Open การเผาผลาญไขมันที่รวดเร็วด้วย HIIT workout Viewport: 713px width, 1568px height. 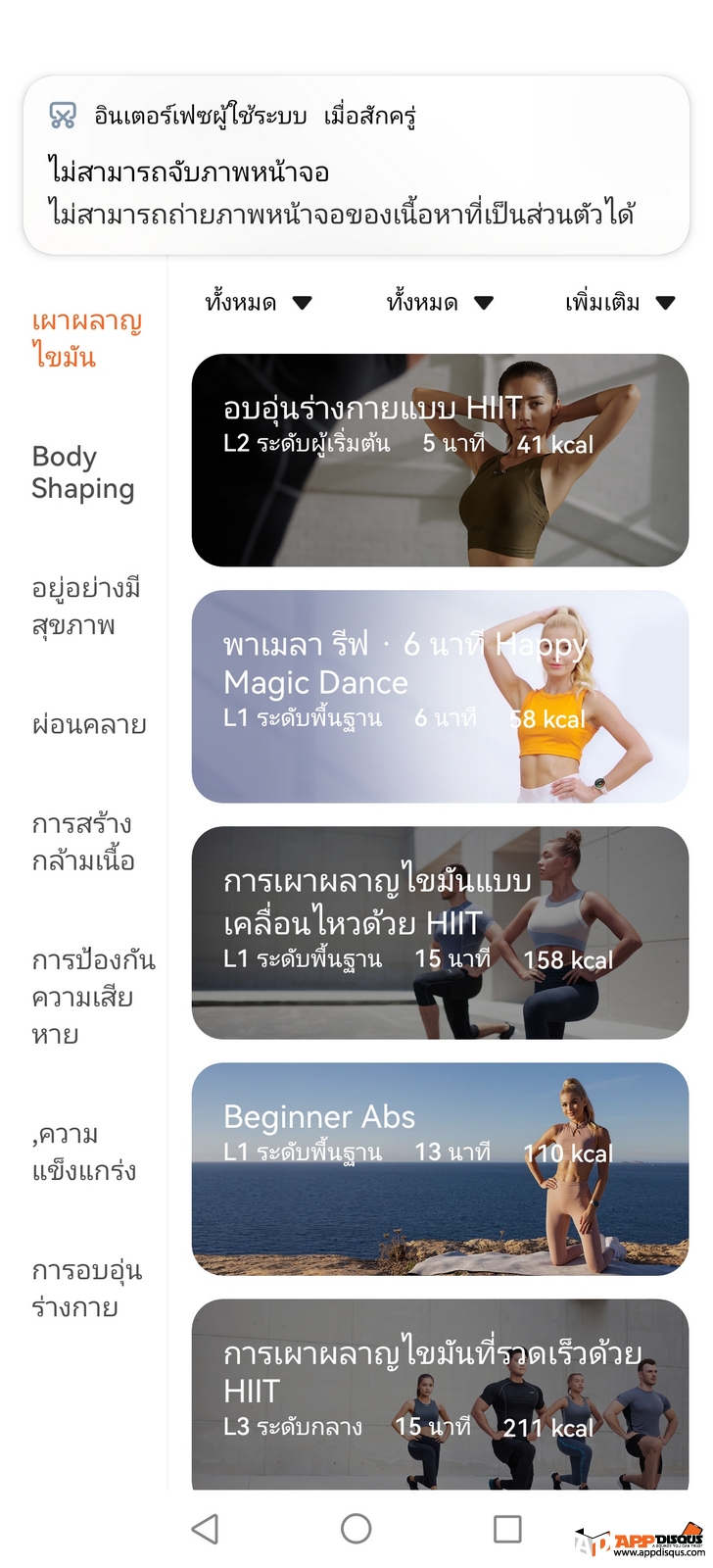pyautogui.click(x=440, y=1395)
